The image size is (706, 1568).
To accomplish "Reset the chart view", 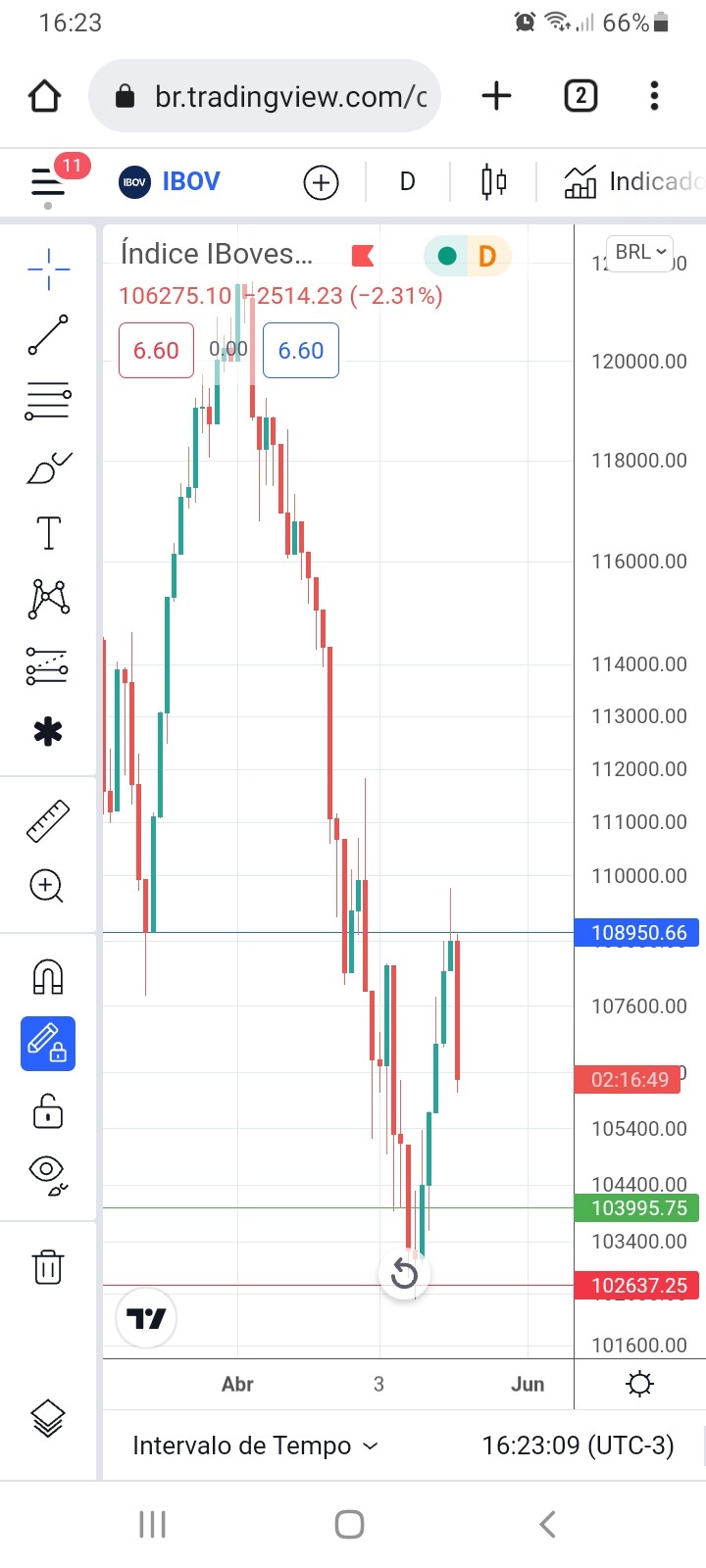I will point(404,1274).
